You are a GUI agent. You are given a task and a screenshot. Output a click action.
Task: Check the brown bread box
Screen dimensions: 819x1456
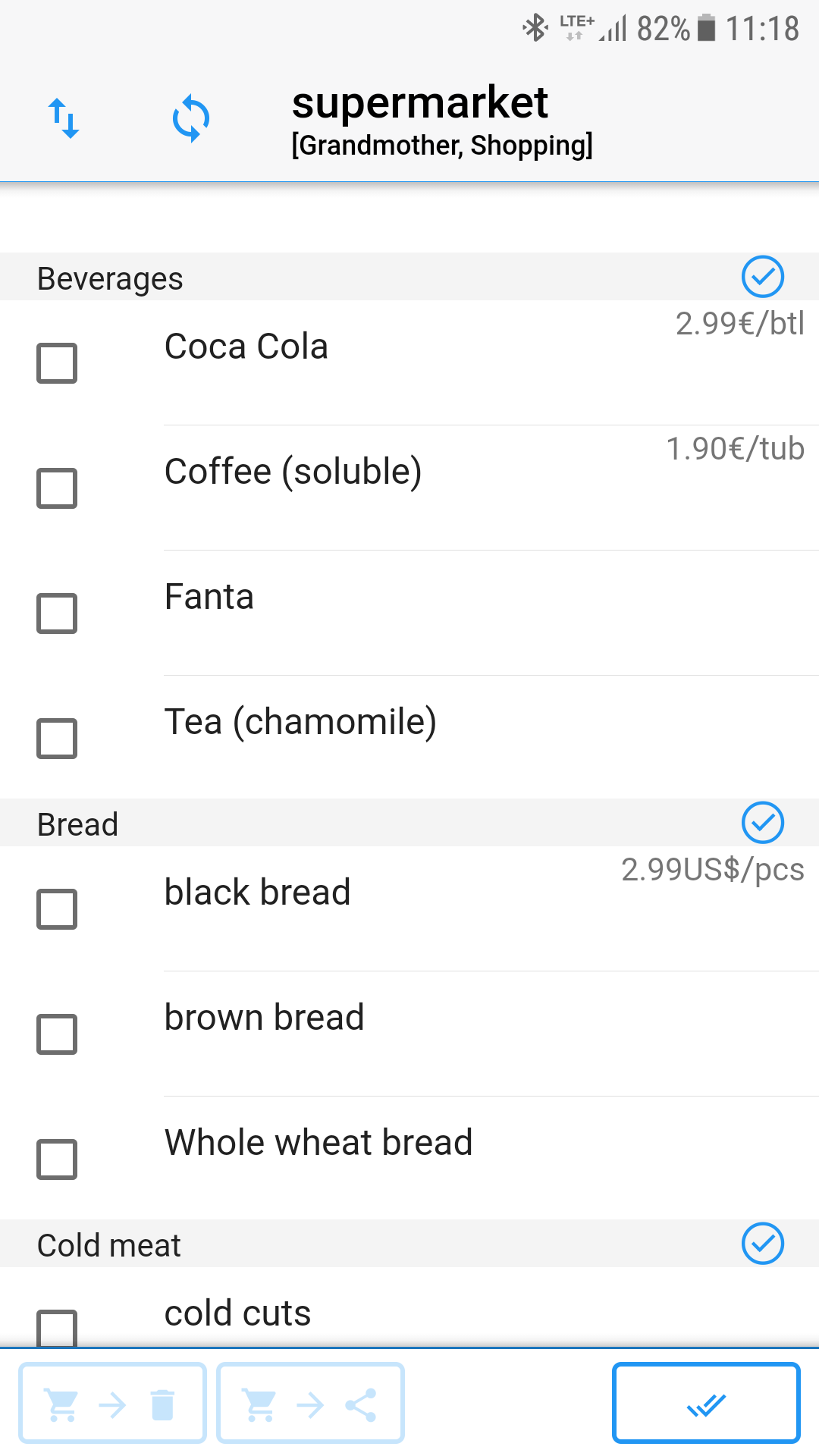tap(57, 1034)
